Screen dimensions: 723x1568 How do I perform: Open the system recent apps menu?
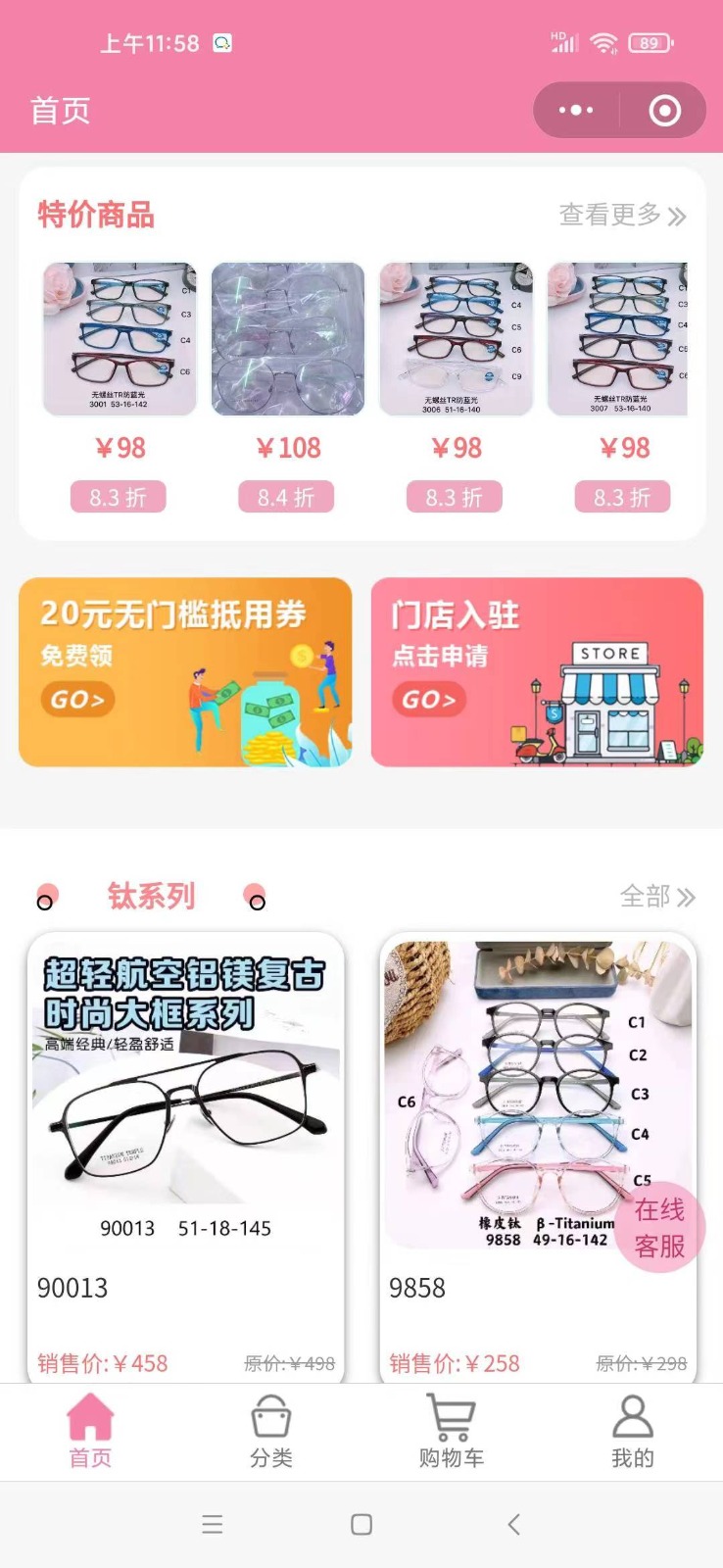pos(212,1524)
